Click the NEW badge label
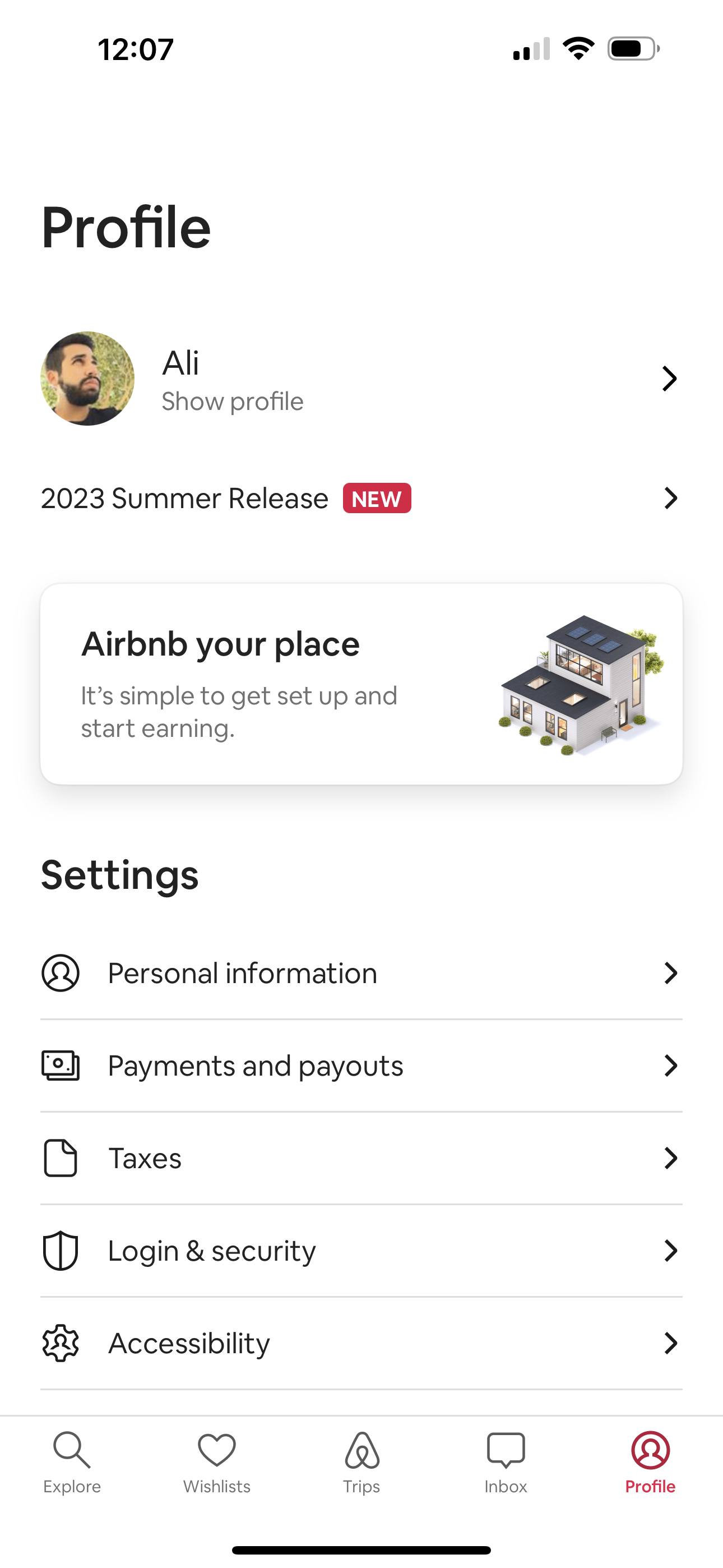723x1568 pixels. 377,498
